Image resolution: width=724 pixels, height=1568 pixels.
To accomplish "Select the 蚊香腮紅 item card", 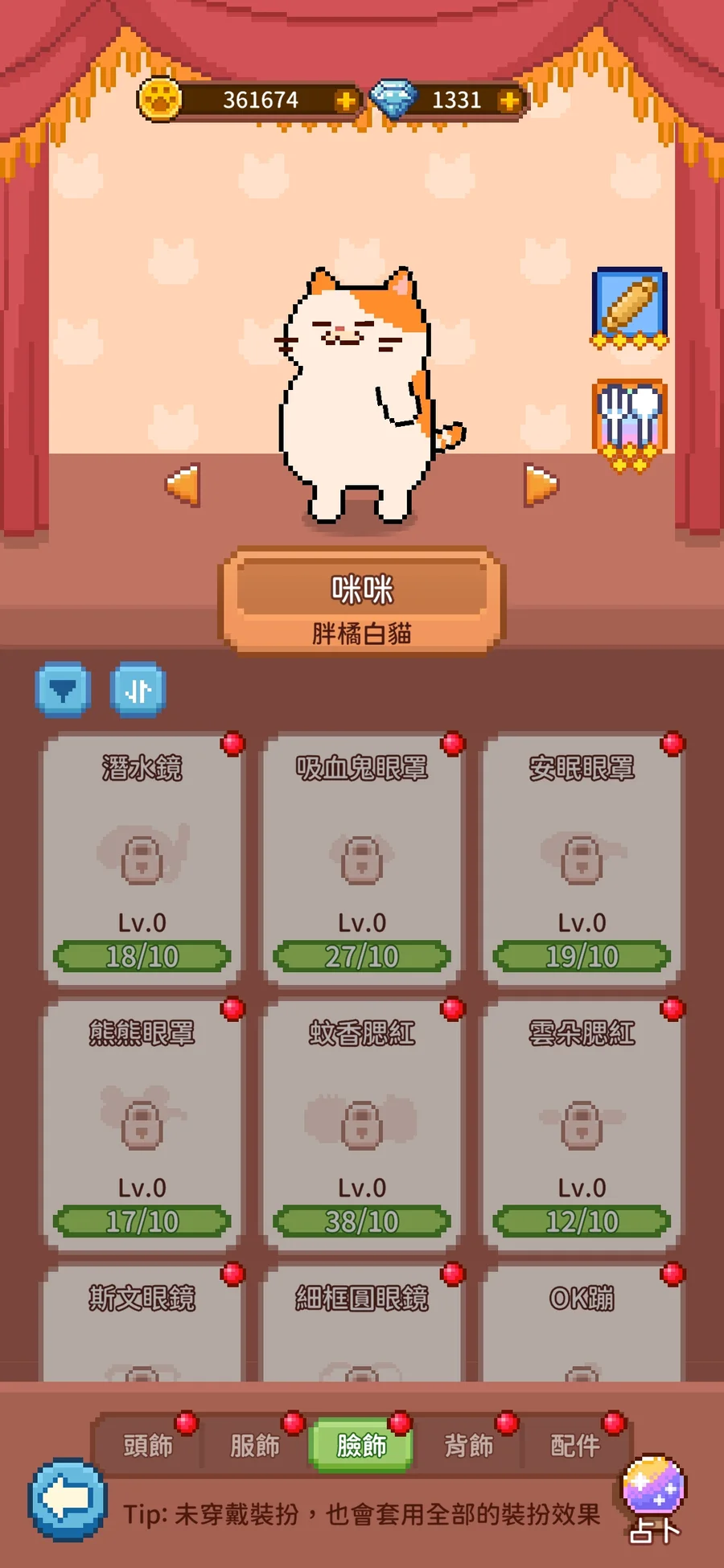I will tap(362, 1124).
